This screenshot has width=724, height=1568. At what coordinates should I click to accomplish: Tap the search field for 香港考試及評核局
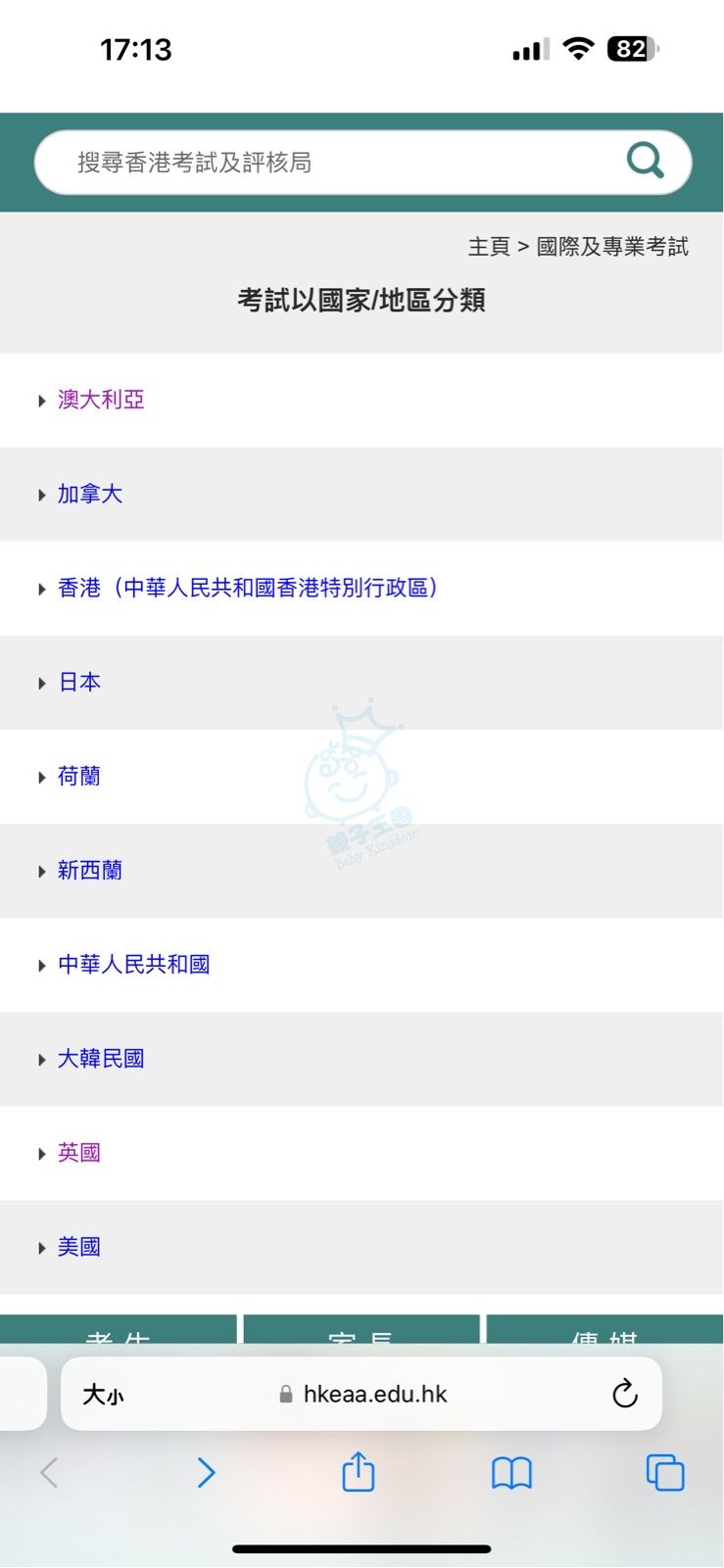(x=323, y=163)
